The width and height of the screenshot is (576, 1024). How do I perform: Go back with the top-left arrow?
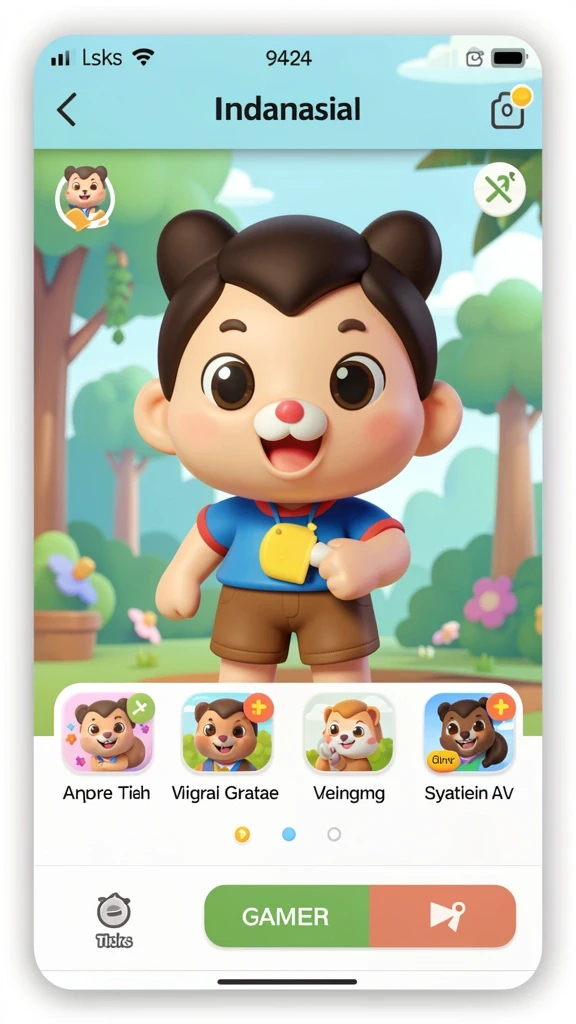(67, 109)
